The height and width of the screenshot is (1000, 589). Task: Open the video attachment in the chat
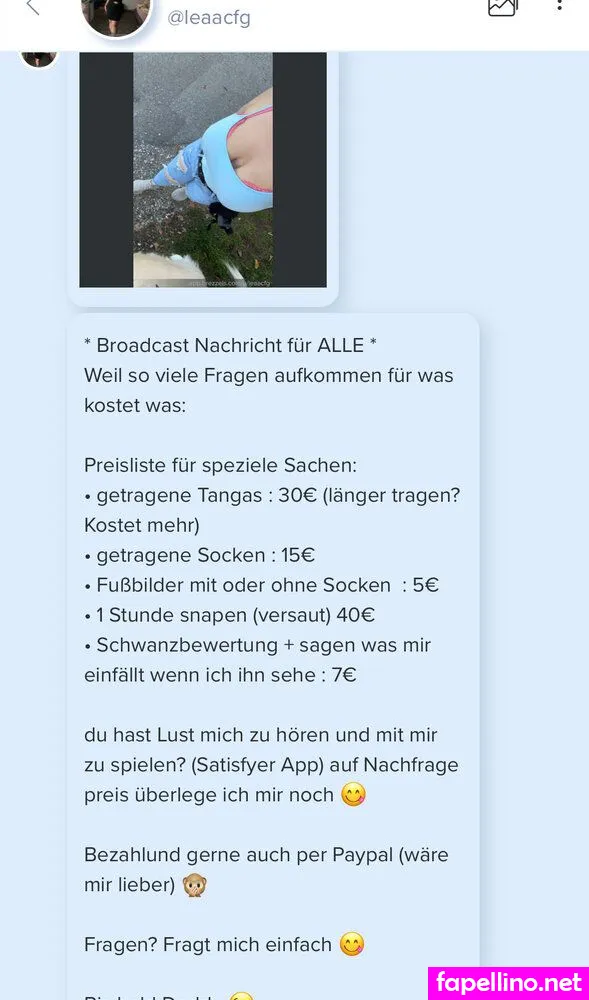(203, 170)
